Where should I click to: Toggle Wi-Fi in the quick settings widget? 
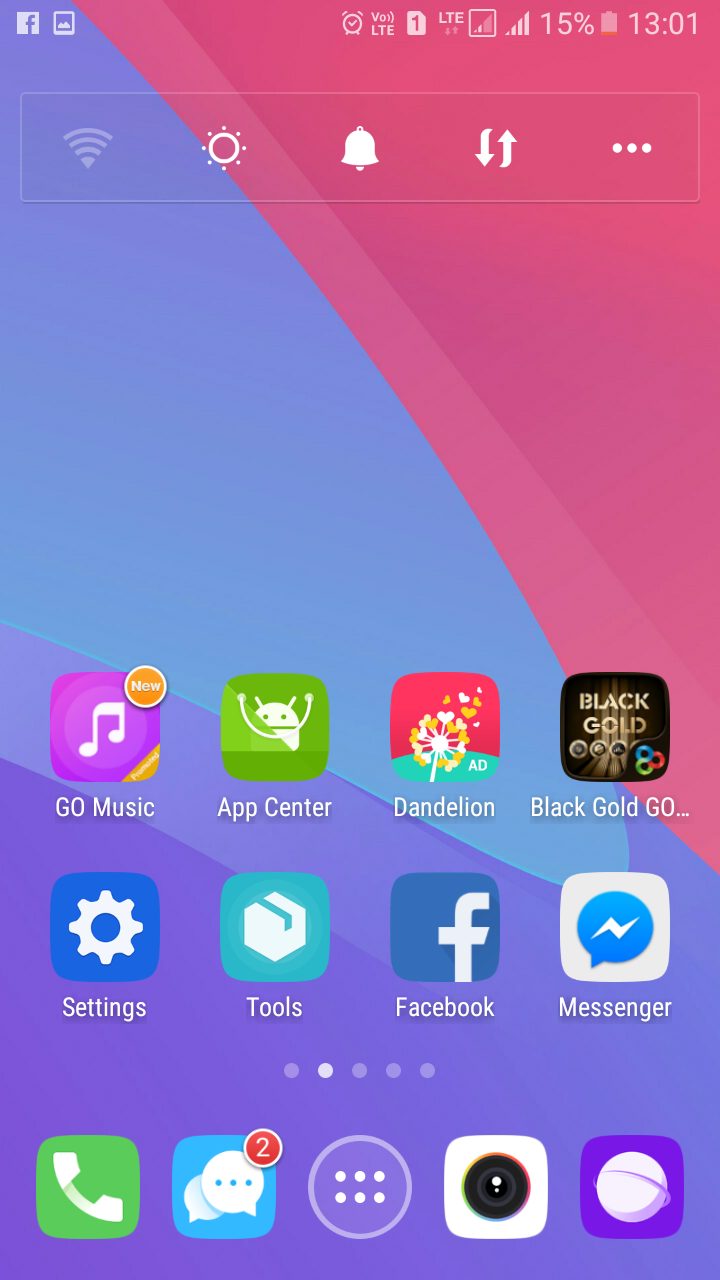coord(88,148)
